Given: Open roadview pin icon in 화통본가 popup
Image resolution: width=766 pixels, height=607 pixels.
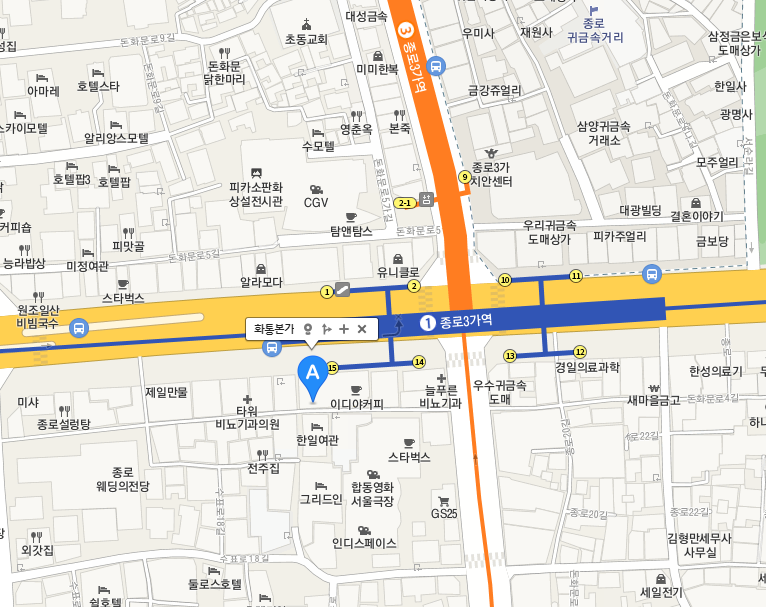Looking at the screenshot, I should [308, 328].
